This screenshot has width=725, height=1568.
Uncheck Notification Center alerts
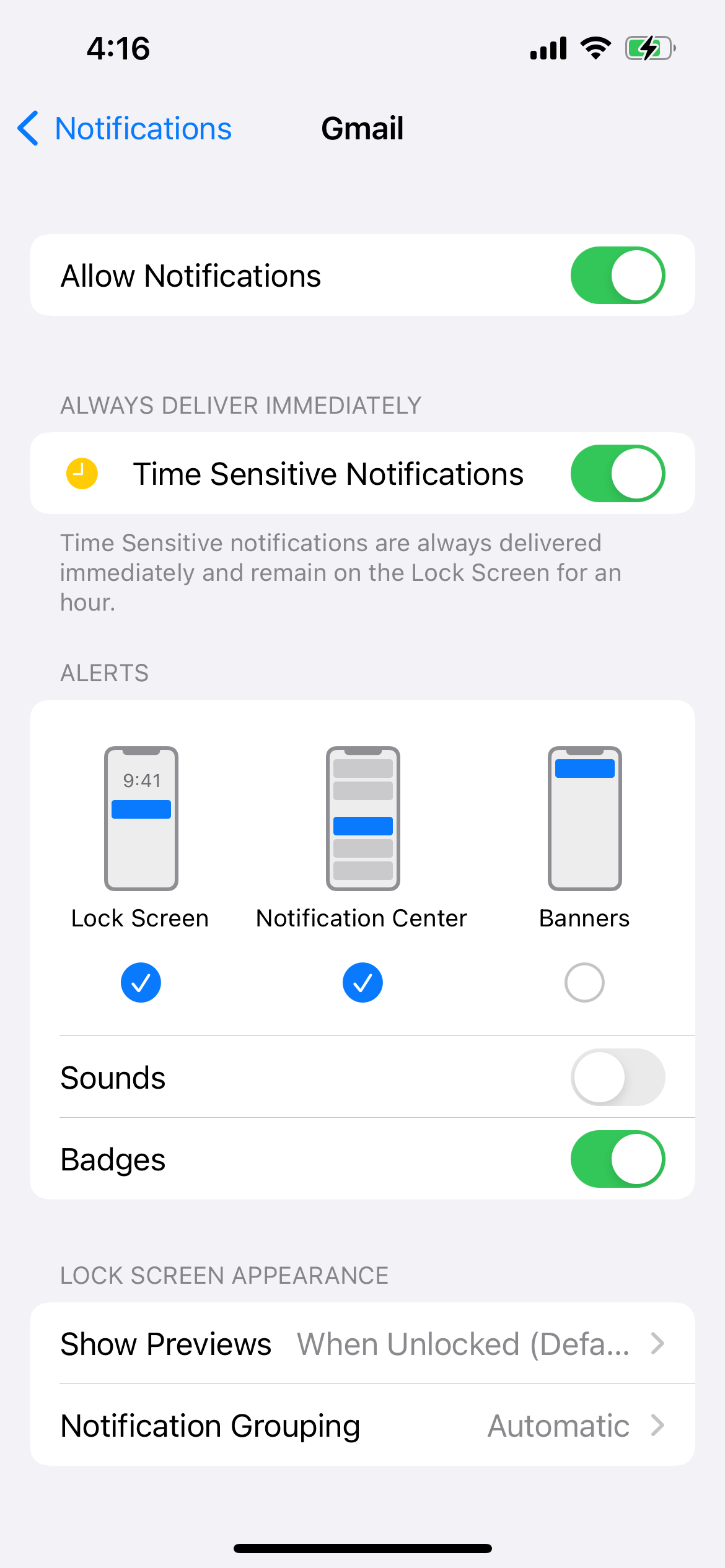coord(362,983)
